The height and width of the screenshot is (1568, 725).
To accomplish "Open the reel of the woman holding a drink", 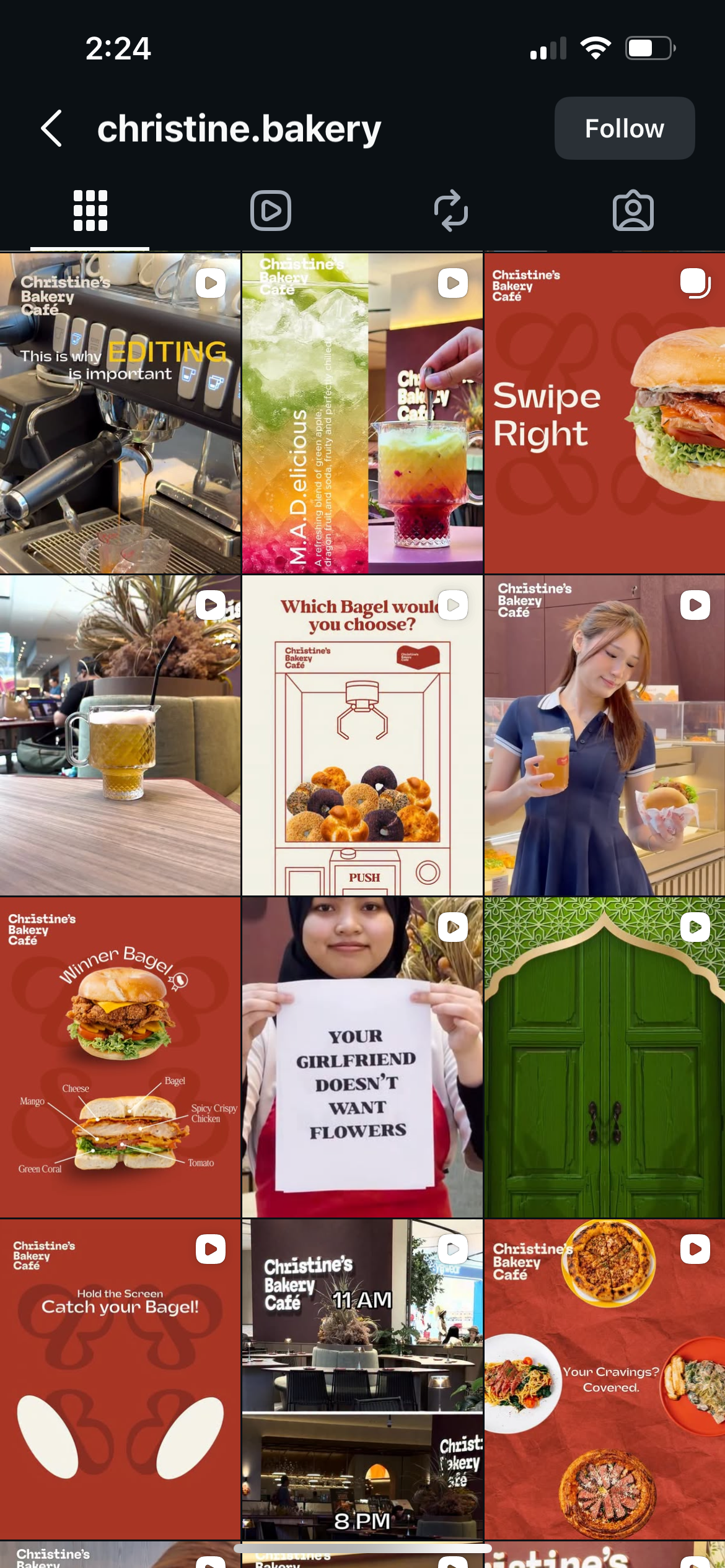I will 604,735.
